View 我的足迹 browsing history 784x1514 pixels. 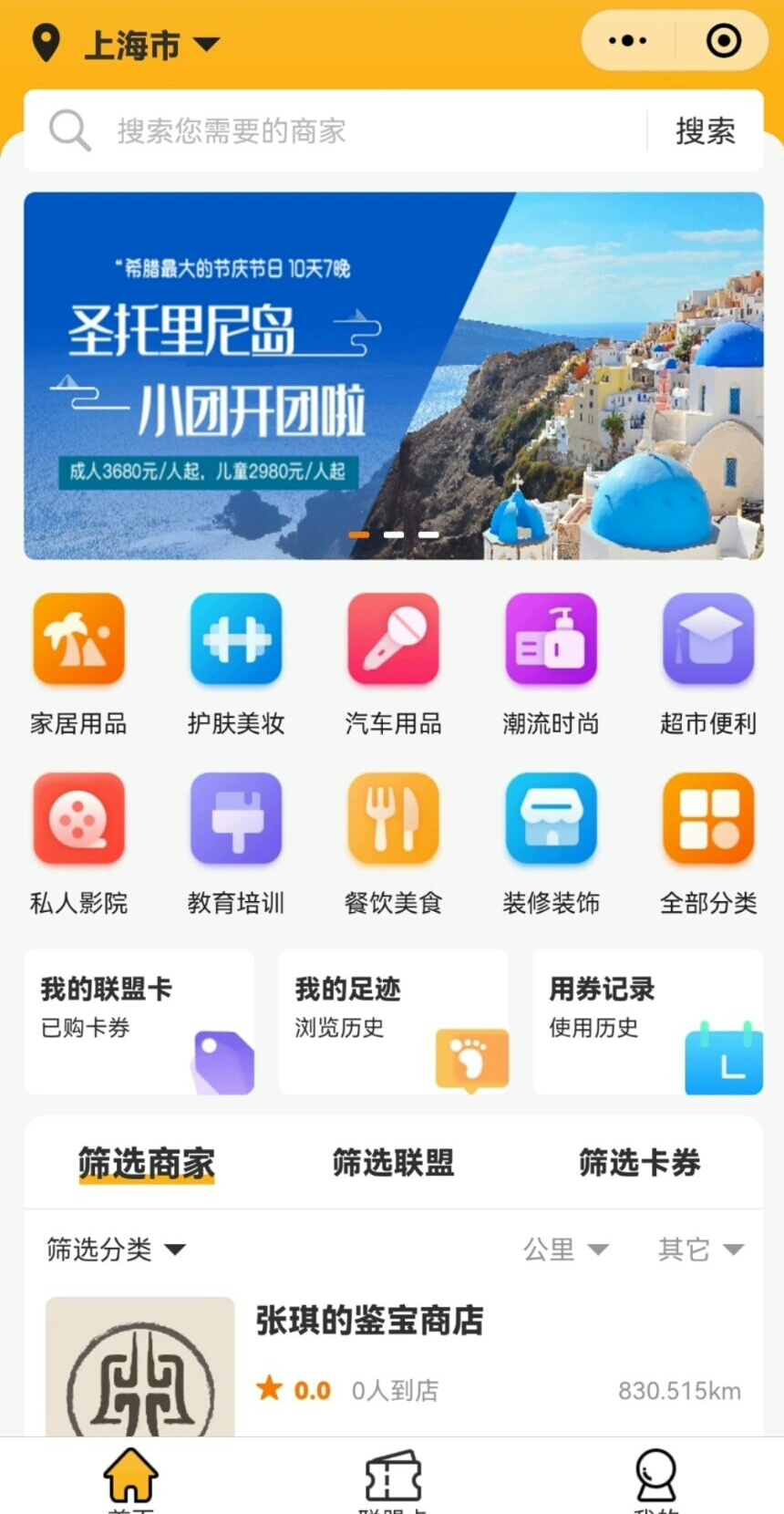pyautogui.click(x=393, y=1021)
